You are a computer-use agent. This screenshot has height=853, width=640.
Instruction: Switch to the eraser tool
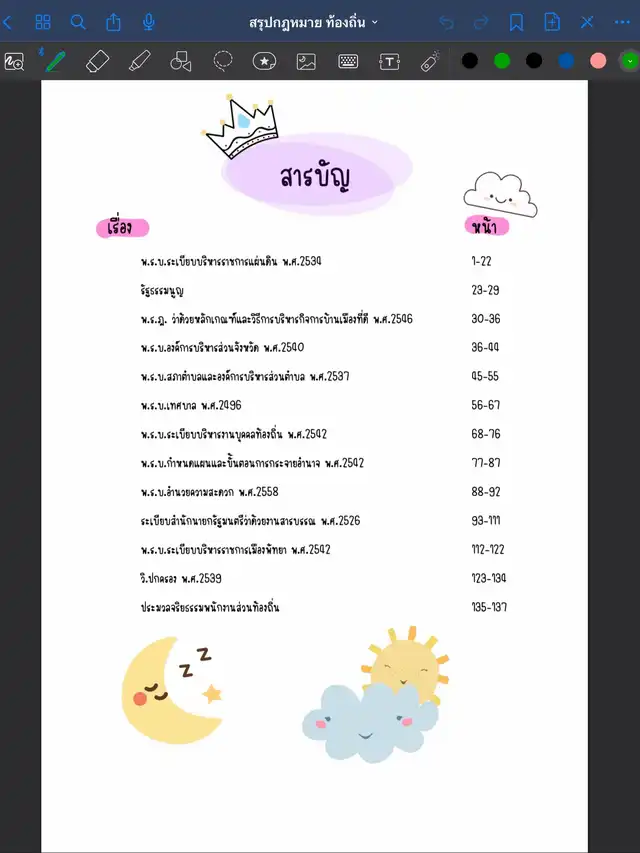(x=97, y=61)
